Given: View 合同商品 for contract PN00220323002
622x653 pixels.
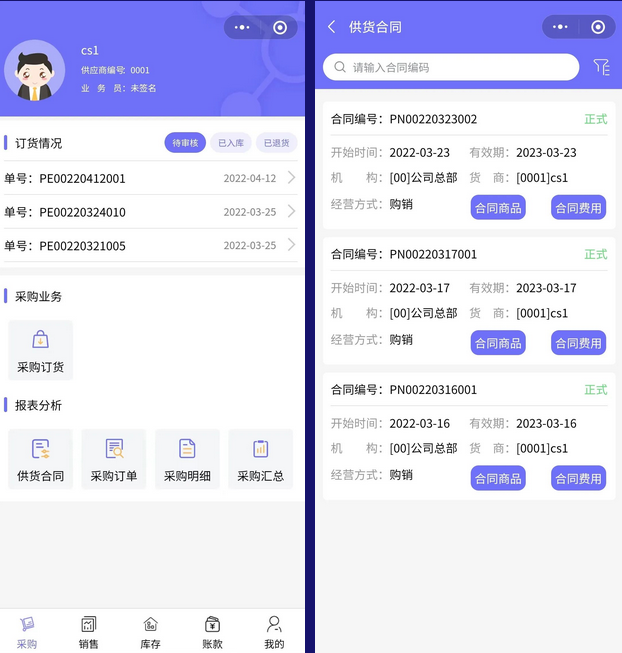Looking at the screenshot, I should click(498, 208).
